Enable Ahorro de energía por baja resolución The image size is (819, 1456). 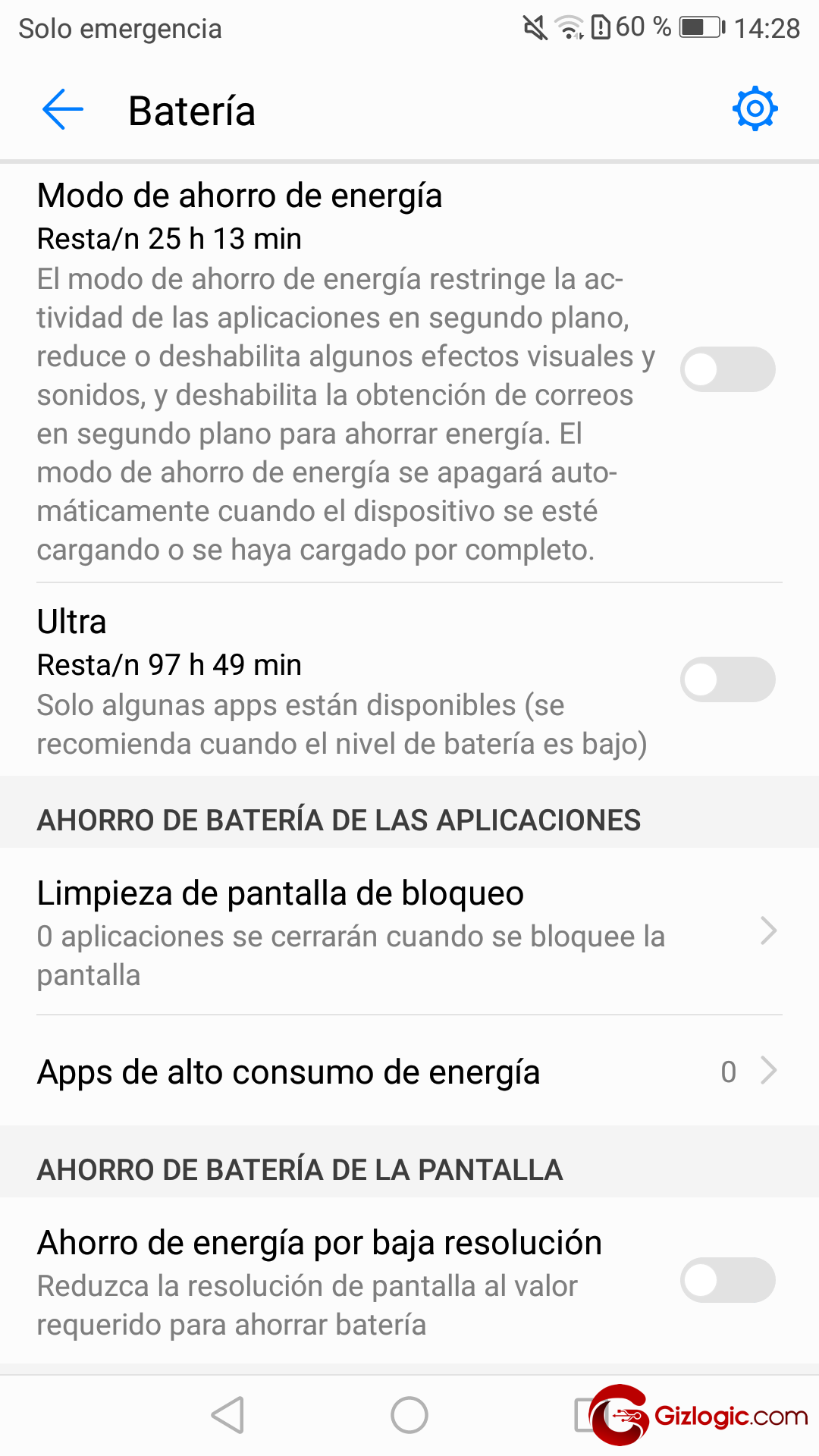point(727,1280)
